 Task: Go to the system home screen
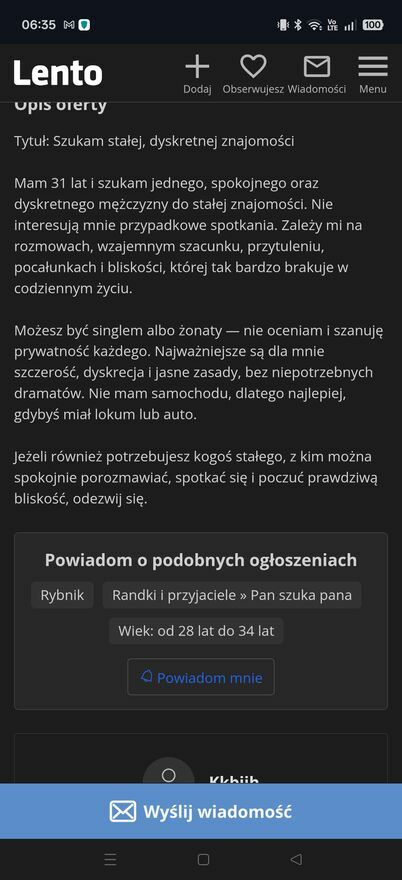(x=203, y=859)
